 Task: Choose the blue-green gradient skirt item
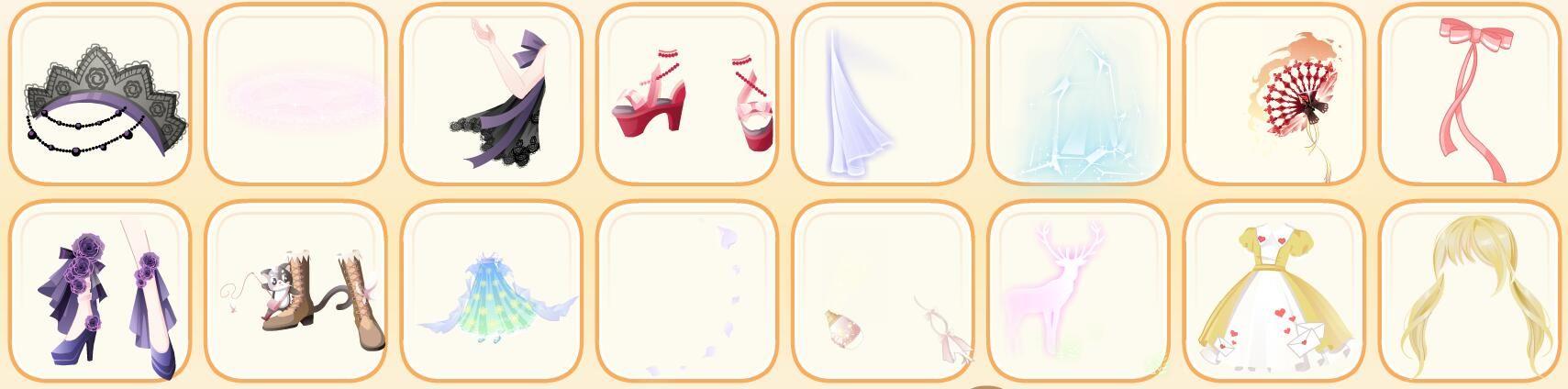[x=492, y=292]
